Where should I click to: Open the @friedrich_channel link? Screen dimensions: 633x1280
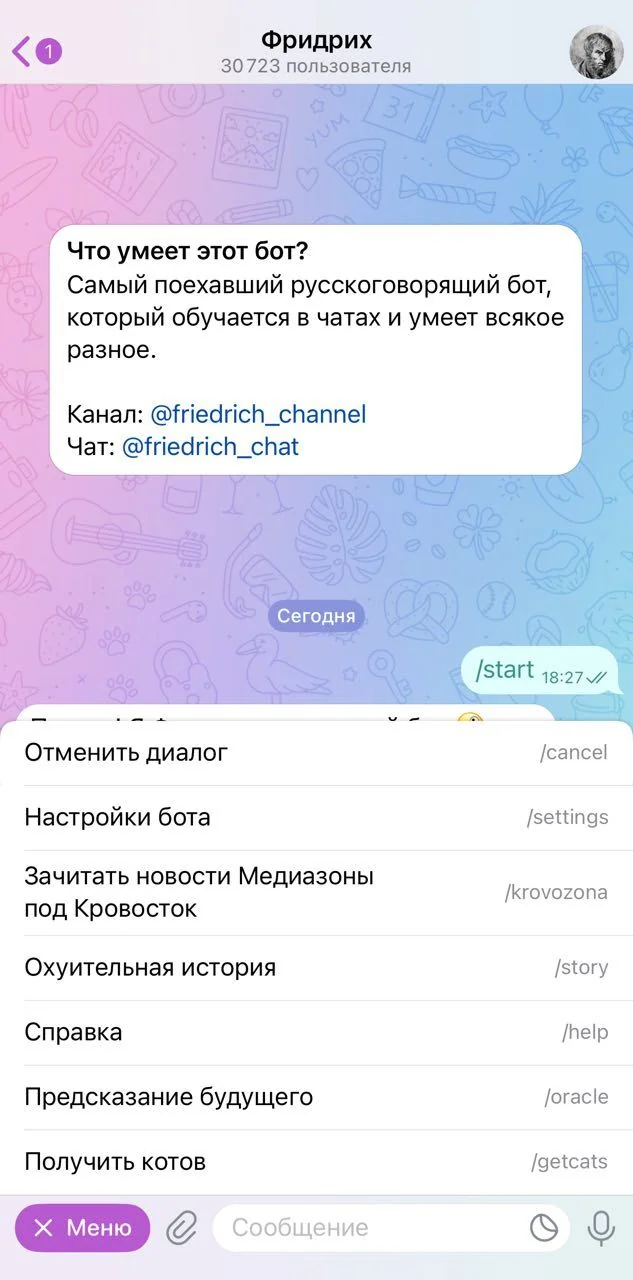tap(258, 414)
